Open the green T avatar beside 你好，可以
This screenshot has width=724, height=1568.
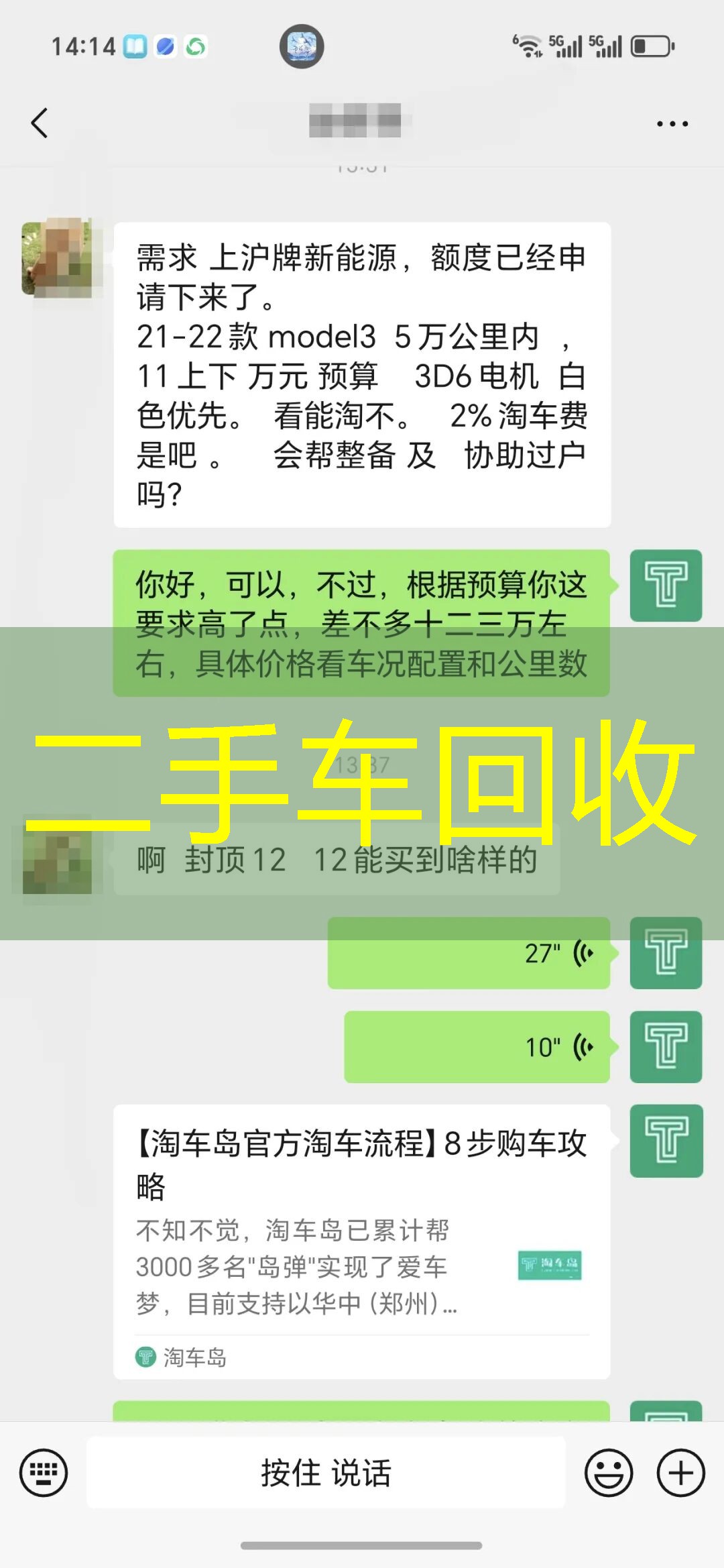[x=666, y=585]
